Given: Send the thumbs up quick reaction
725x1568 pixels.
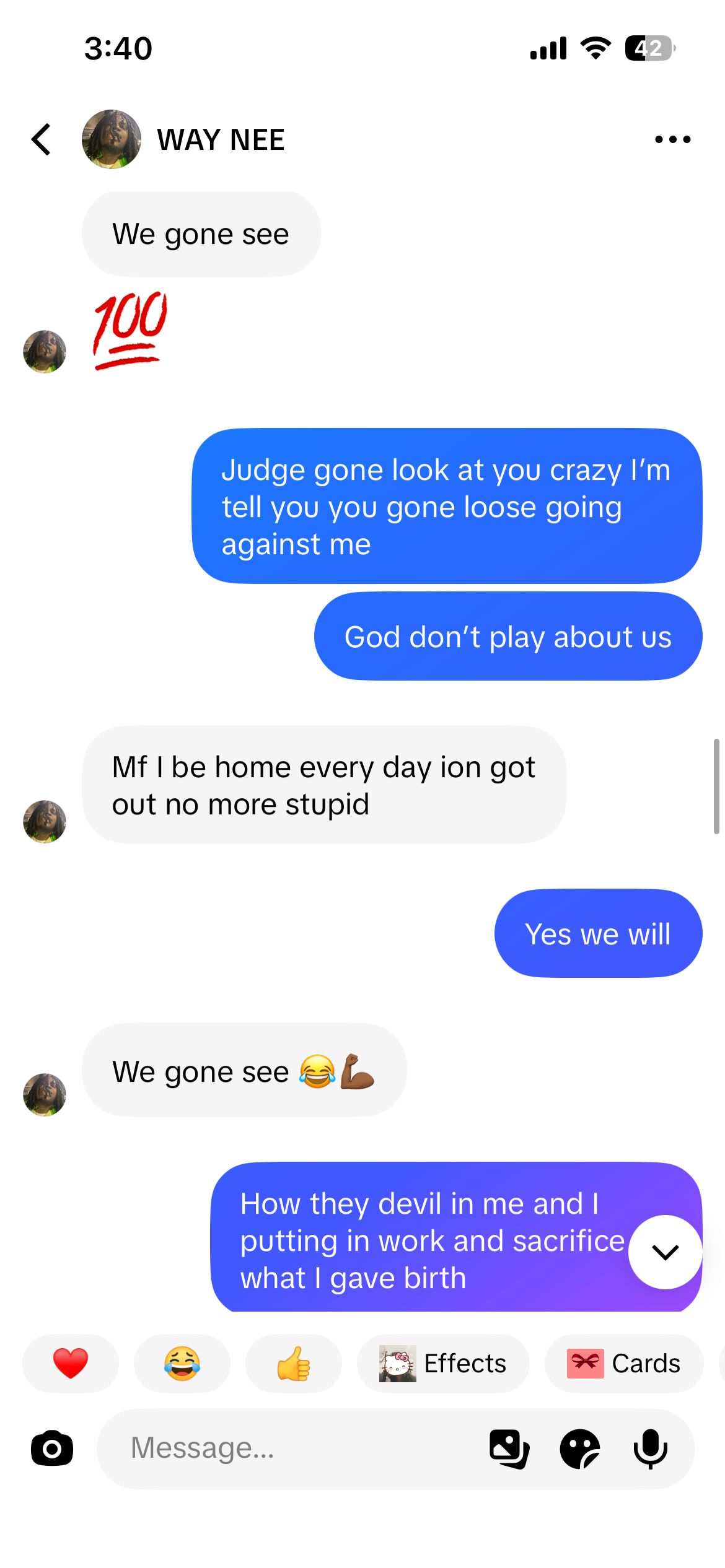Looking at the screenshot, I should point(294,1363).
